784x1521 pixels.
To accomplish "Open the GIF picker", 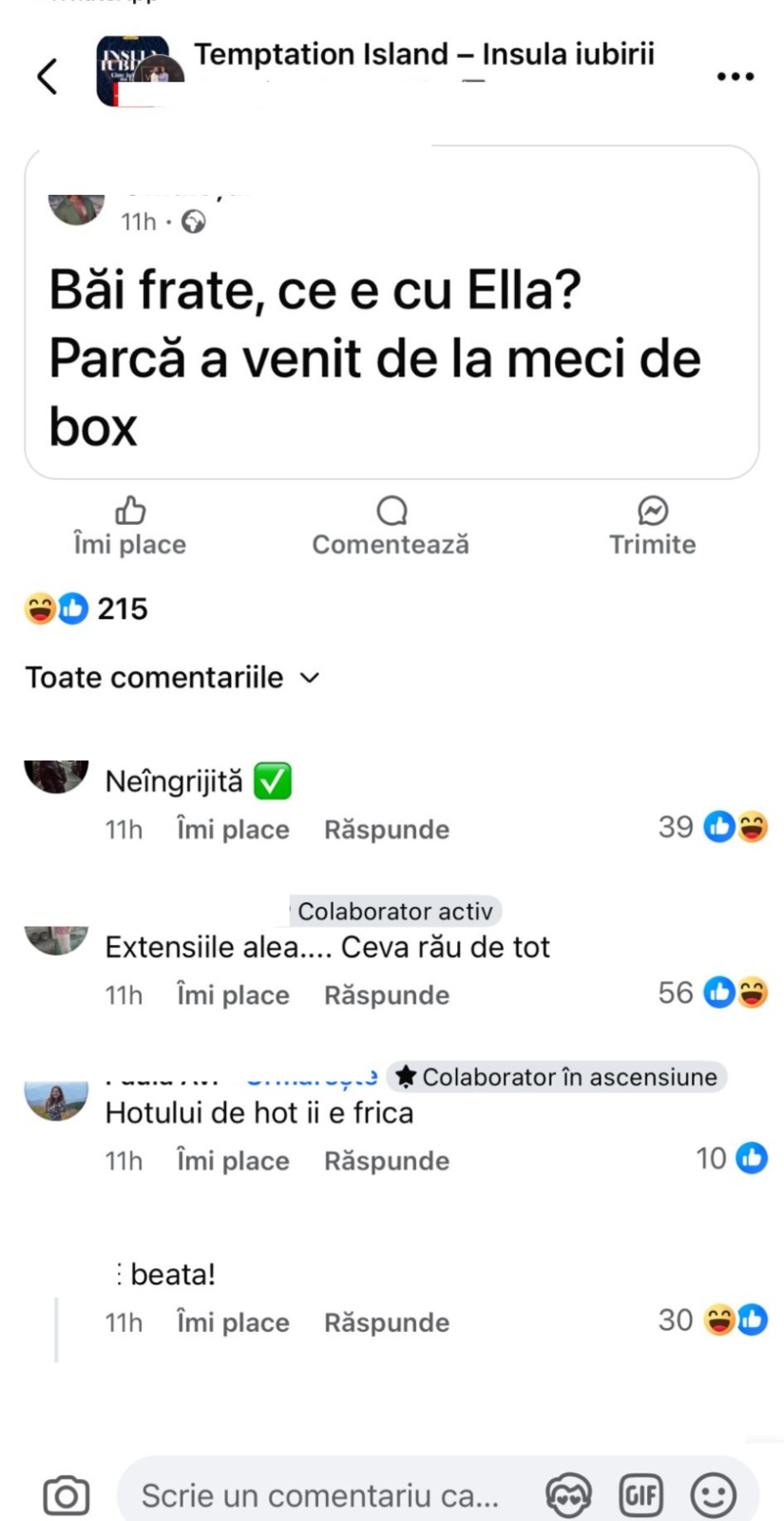I will pos(641,1496).
